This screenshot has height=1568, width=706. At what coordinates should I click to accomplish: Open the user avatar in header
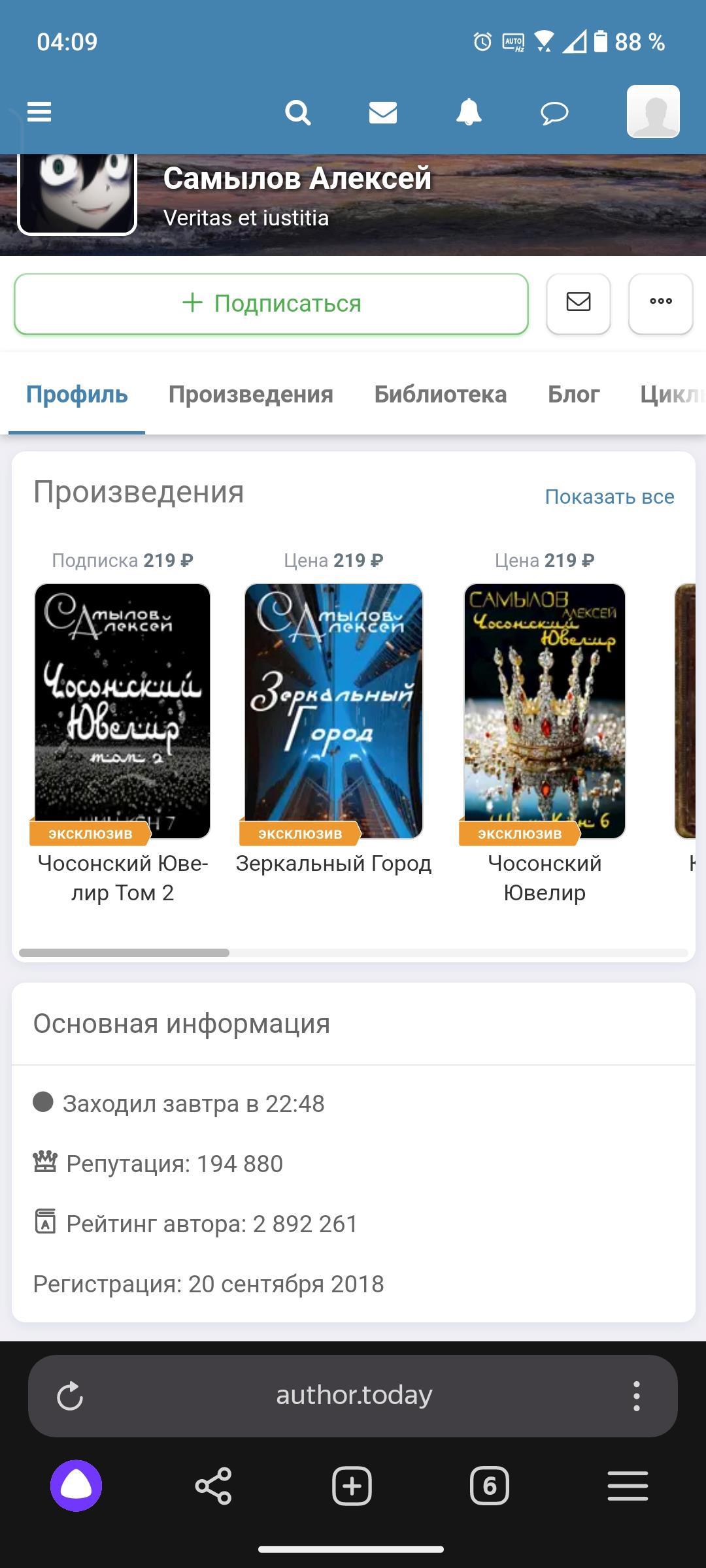point(653,112)
